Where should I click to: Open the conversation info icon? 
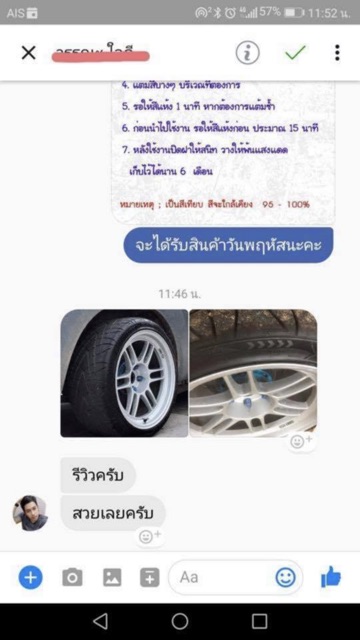247,53
